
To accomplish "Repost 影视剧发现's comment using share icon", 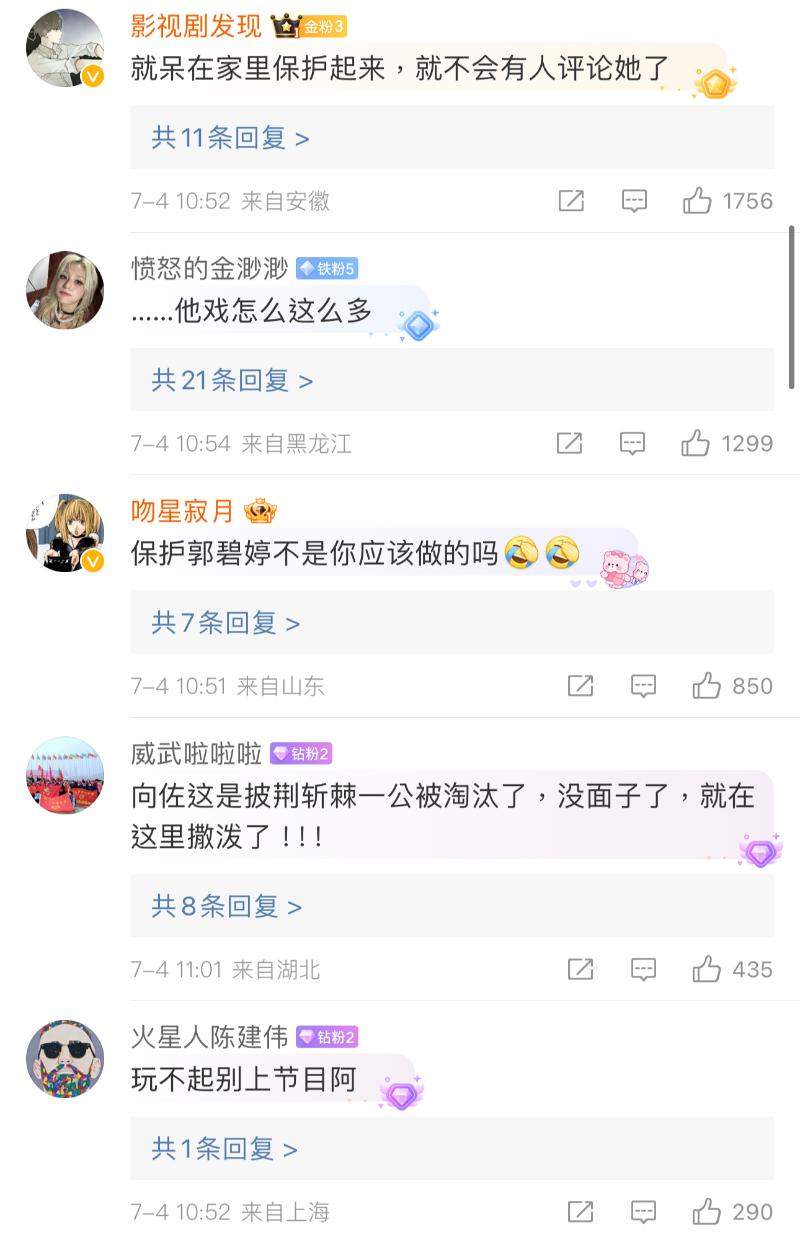I will coord(571,201).
